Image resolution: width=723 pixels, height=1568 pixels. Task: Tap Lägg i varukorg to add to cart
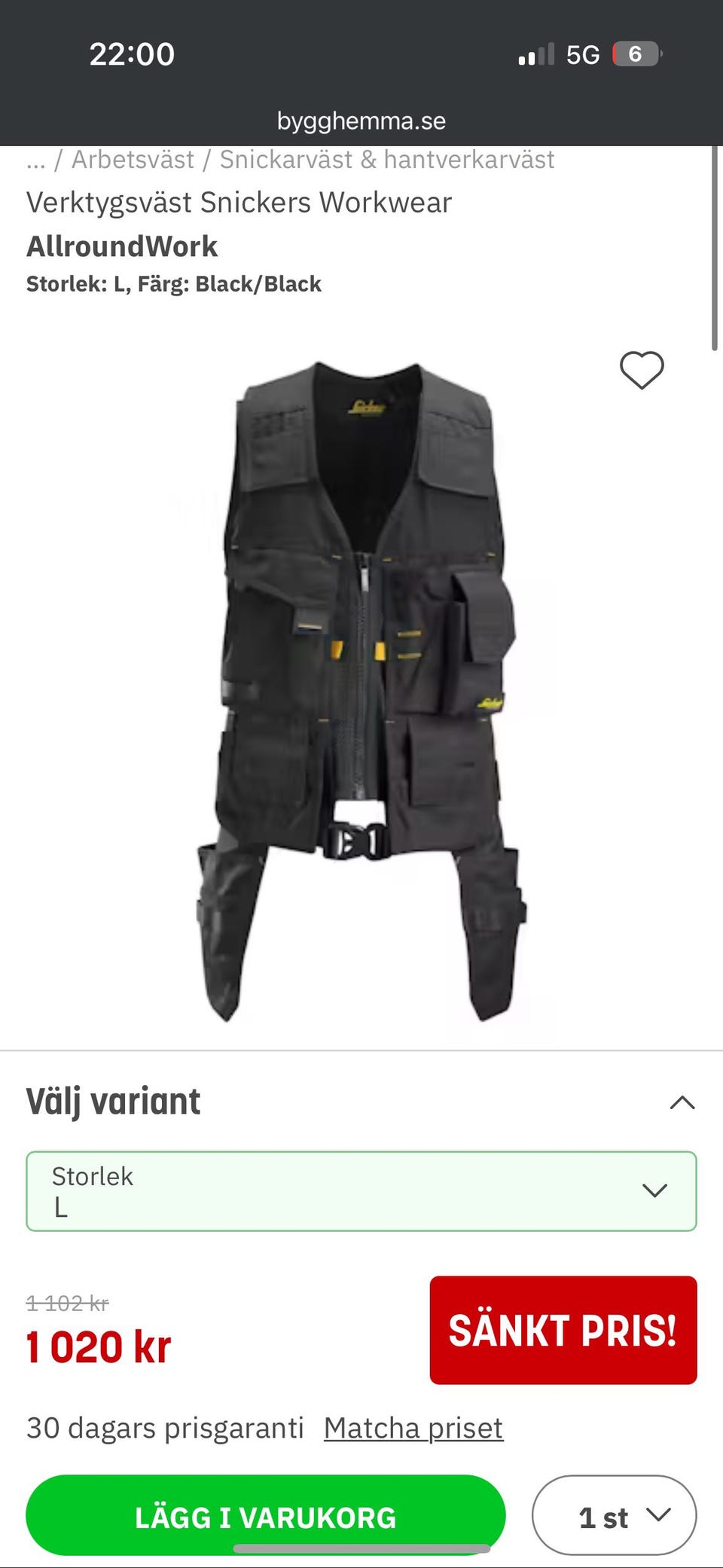(265, 1516)
